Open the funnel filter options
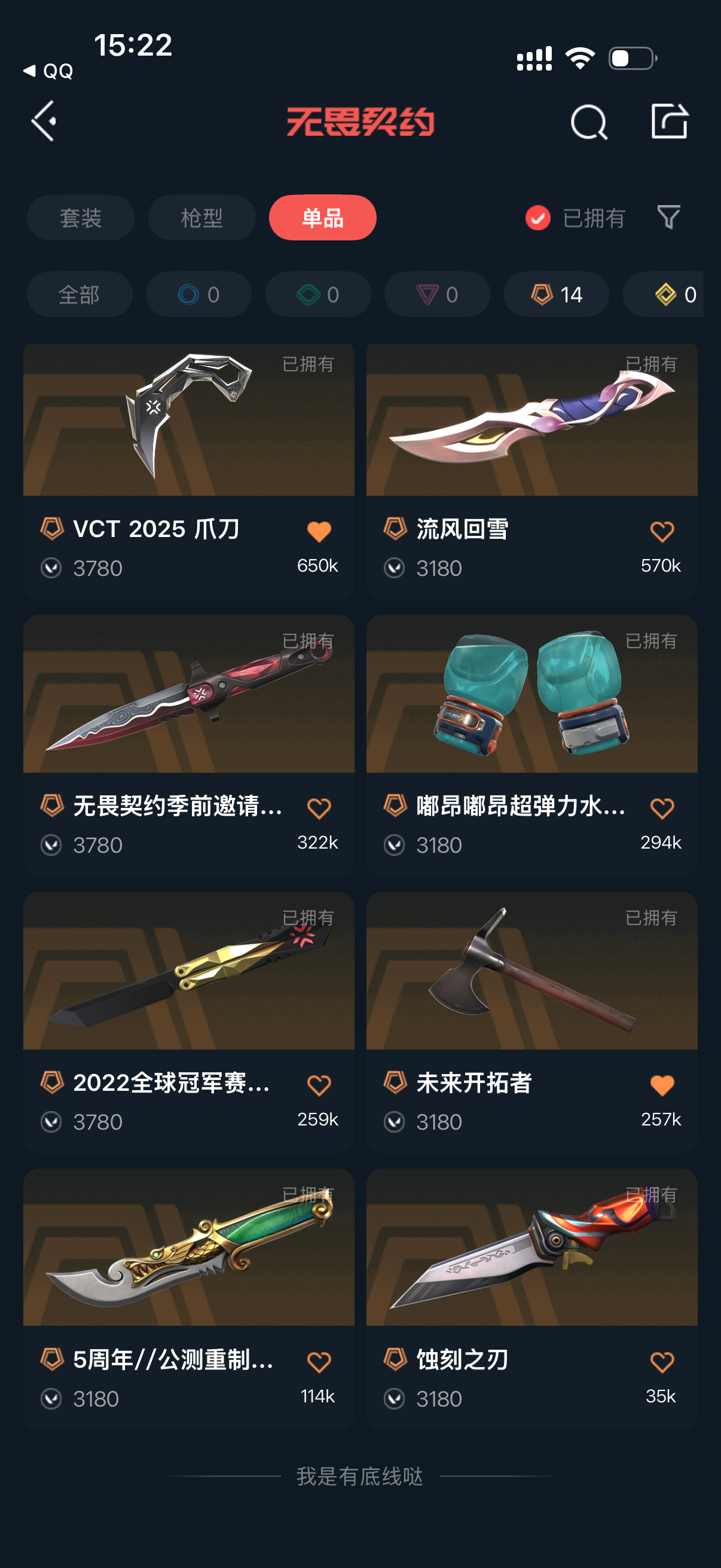721x1568 pixels. coord(668,217)
